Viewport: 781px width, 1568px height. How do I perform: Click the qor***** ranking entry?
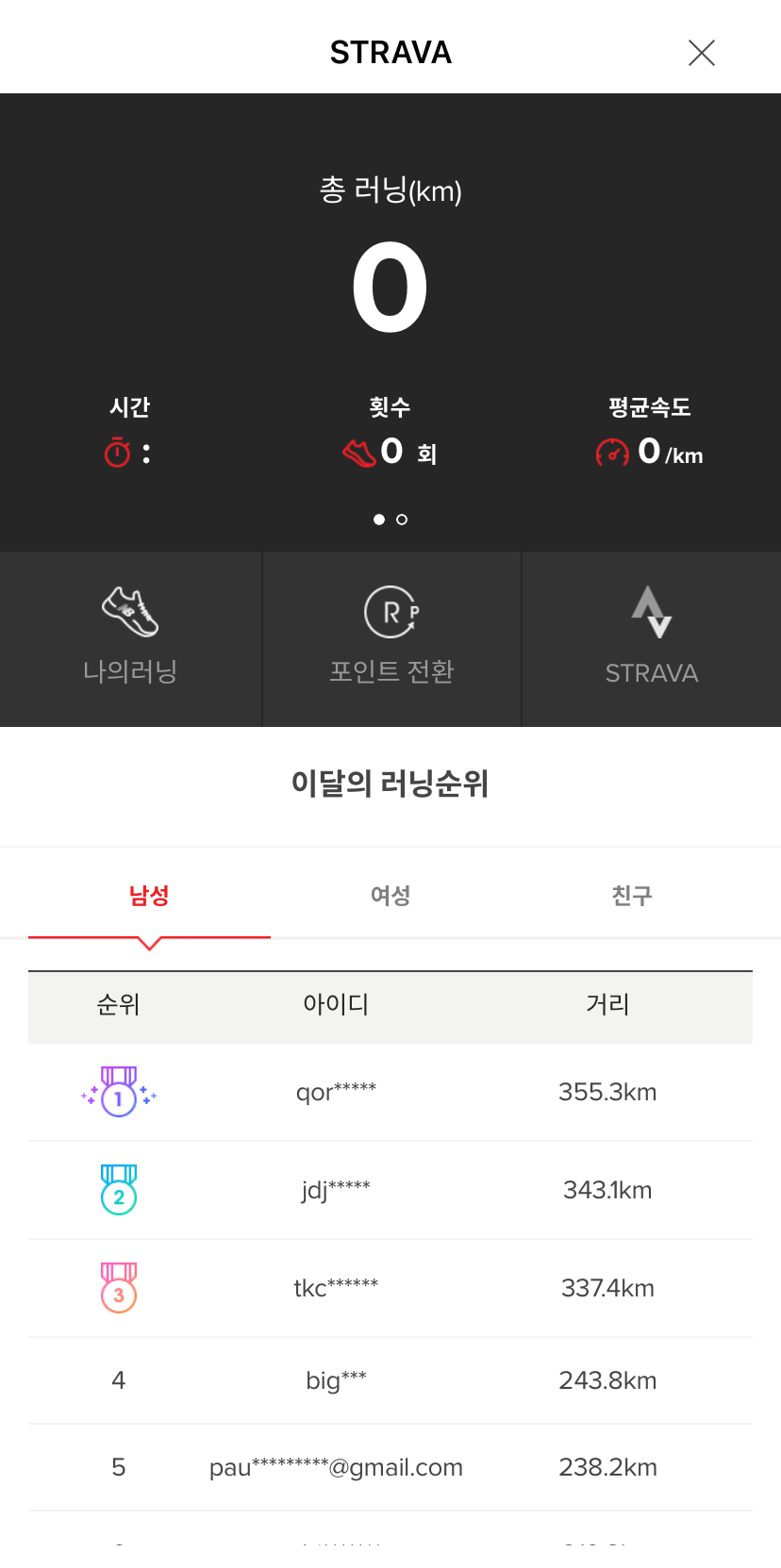click(337, 1091)
